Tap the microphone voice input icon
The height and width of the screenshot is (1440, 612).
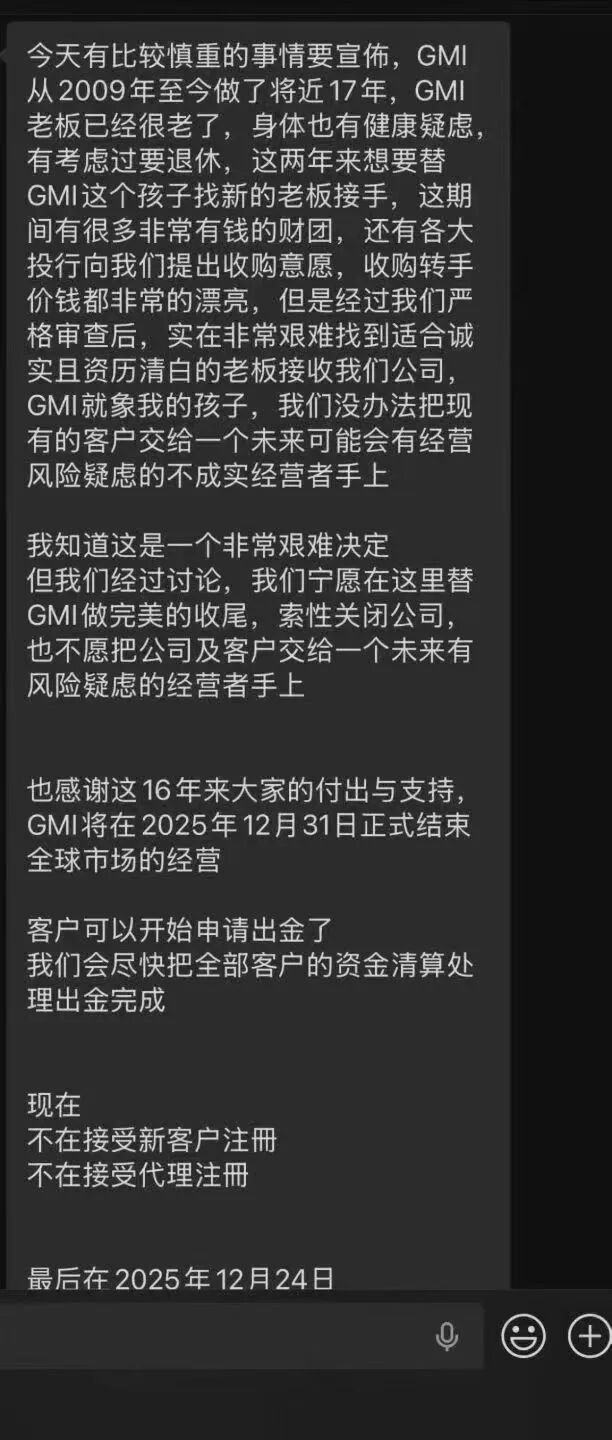coord(447,1337)
